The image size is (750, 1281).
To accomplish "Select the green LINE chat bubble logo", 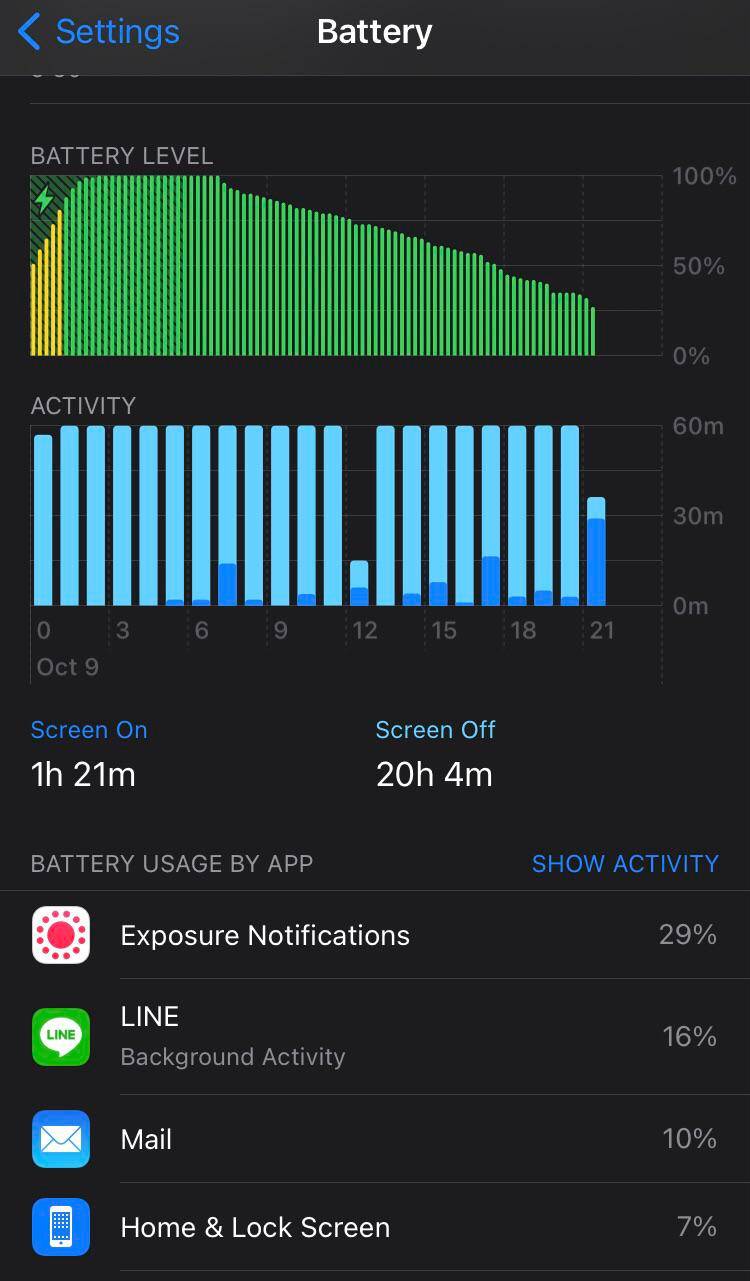I will [x=61, y=1037].
